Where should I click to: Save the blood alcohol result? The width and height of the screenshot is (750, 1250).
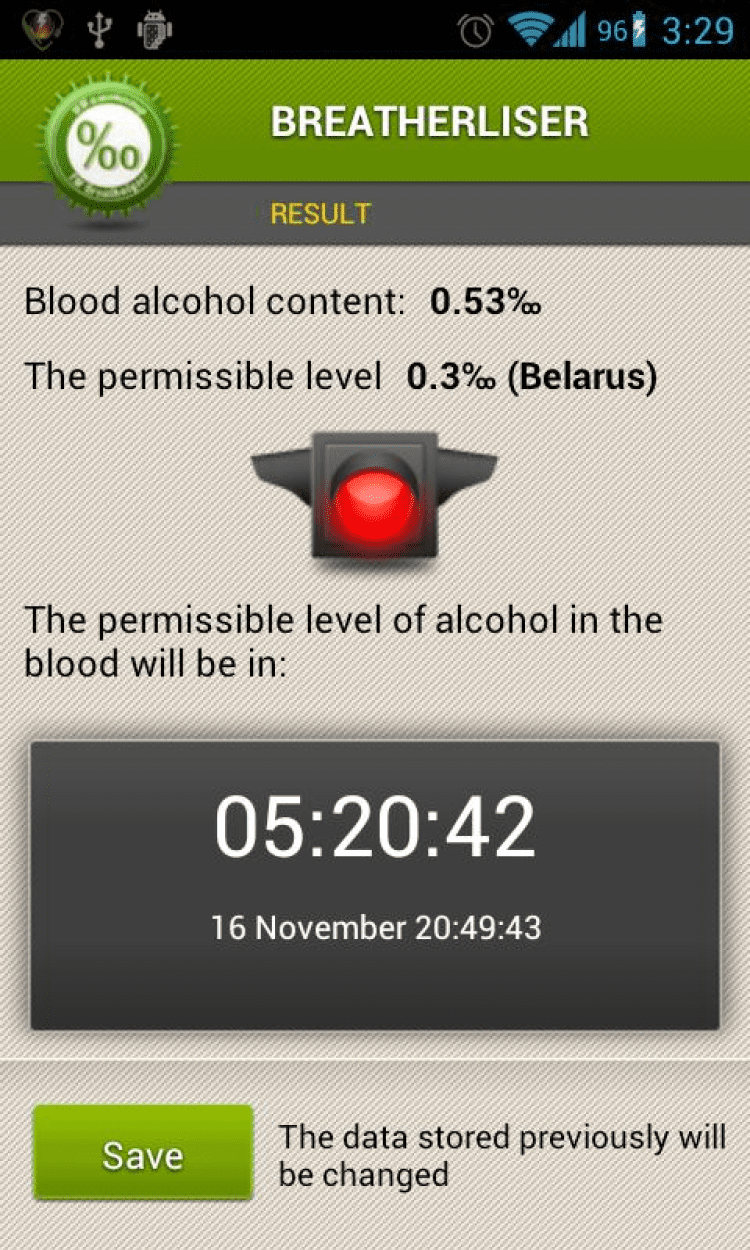[143, 1154]
